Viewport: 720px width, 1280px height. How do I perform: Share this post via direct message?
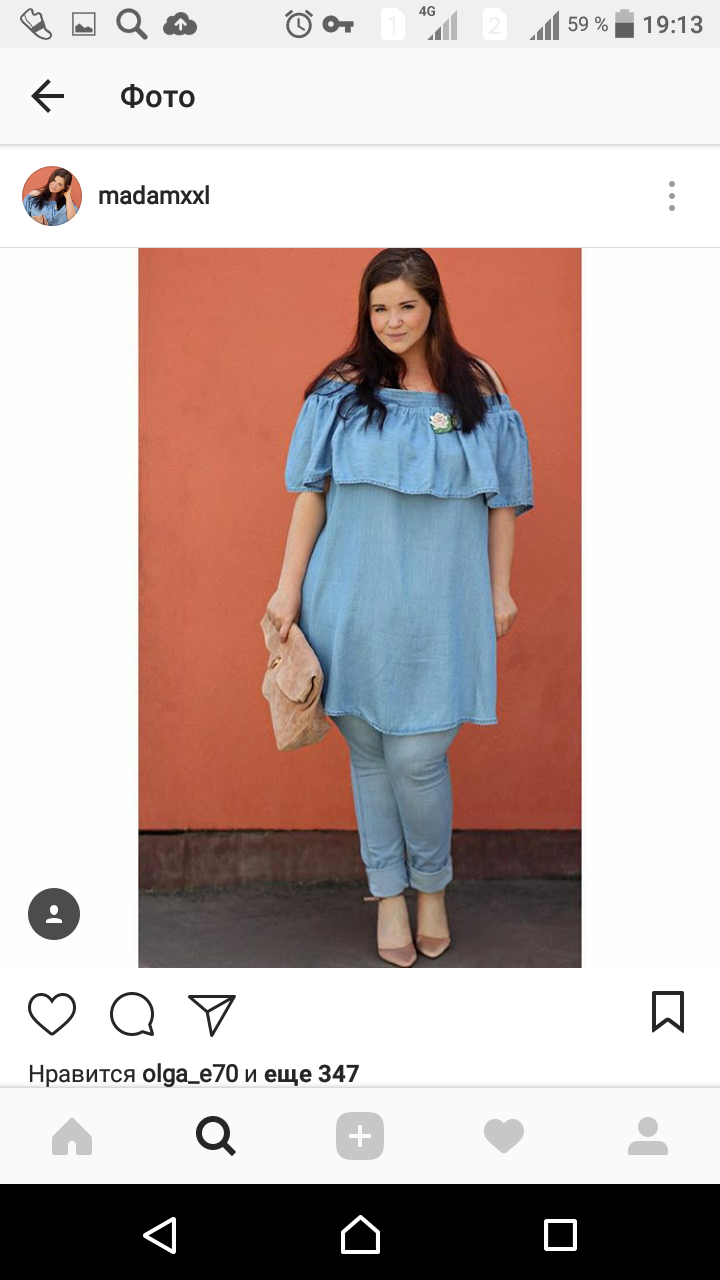coord(212,1014)
